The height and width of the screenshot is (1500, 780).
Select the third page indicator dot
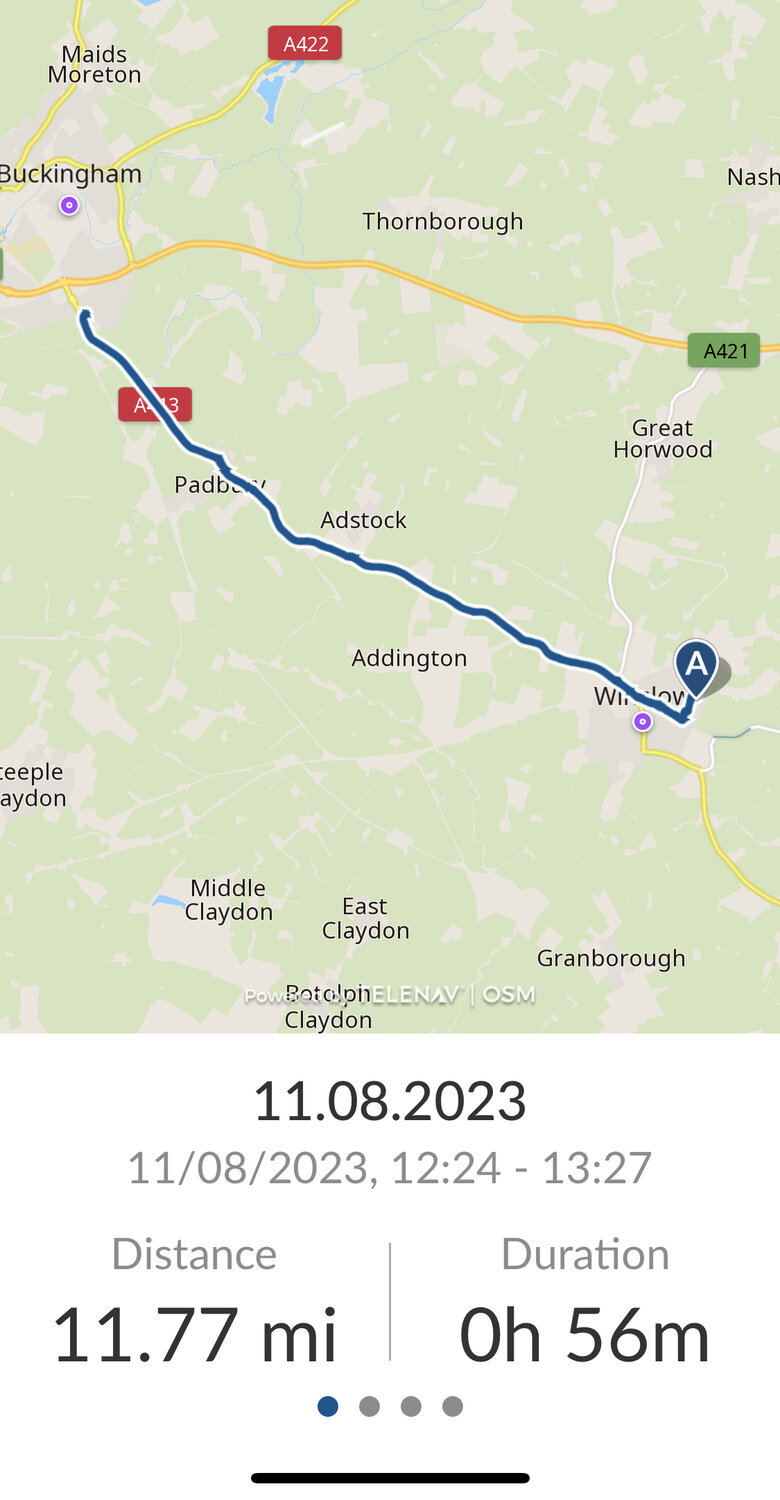click(411, 1407)
